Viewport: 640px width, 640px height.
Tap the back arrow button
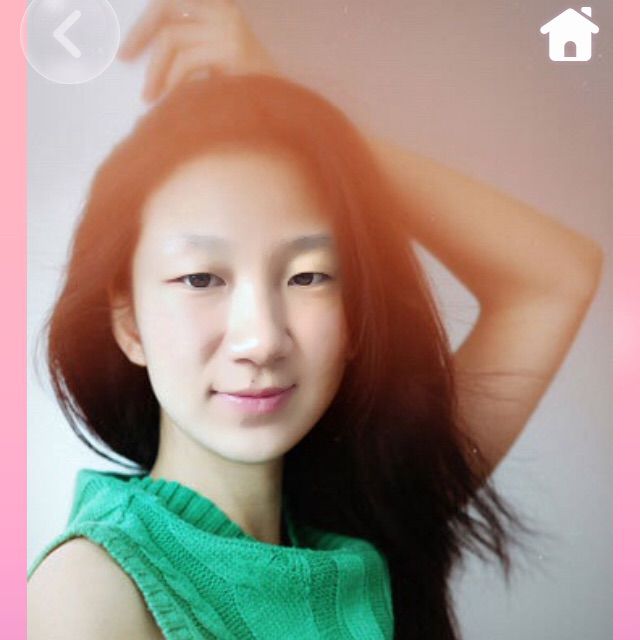[x=69, y=35]
